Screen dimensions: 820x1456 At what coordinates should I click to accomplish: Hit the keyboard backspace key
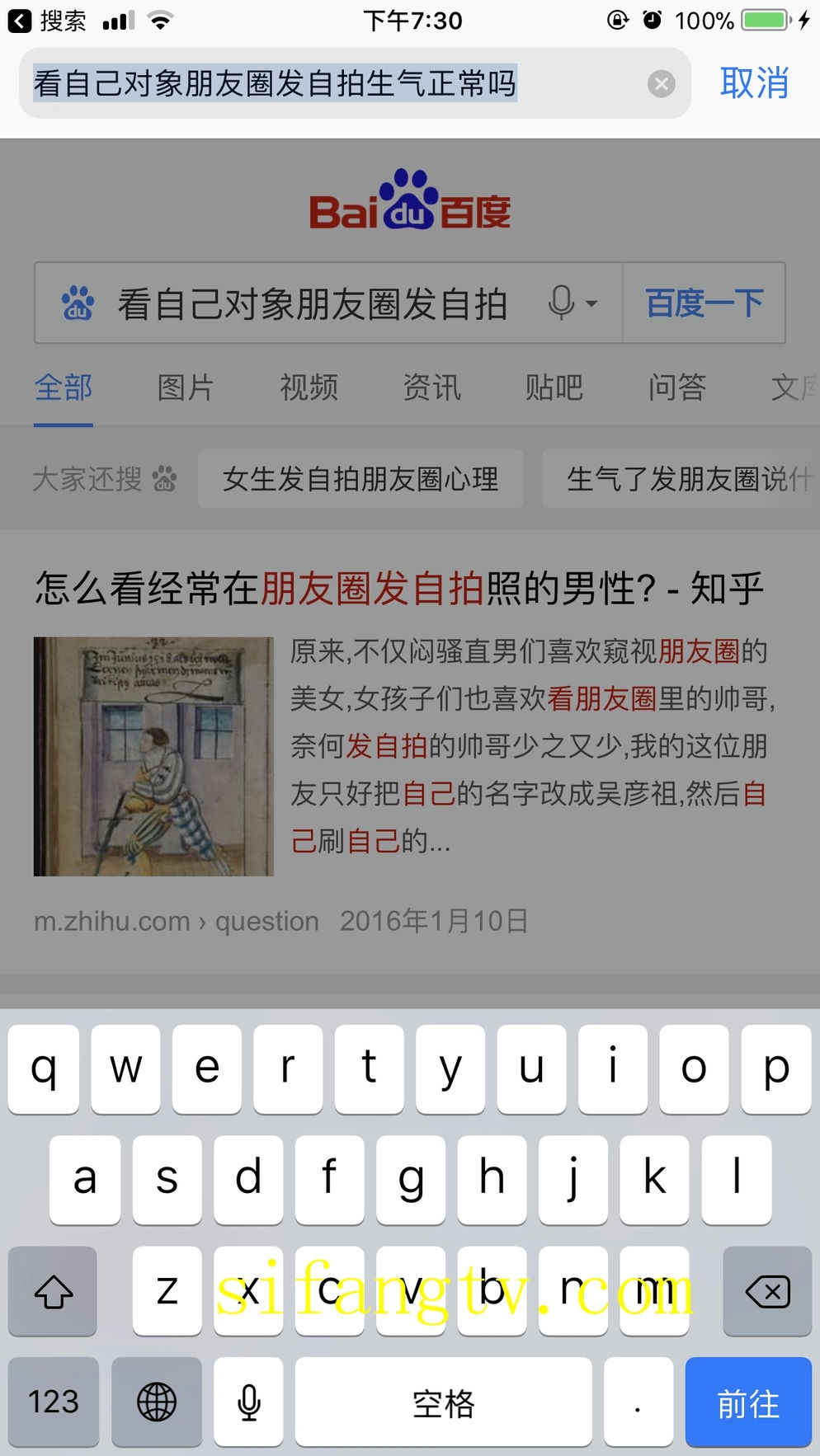coord(767,1291)
